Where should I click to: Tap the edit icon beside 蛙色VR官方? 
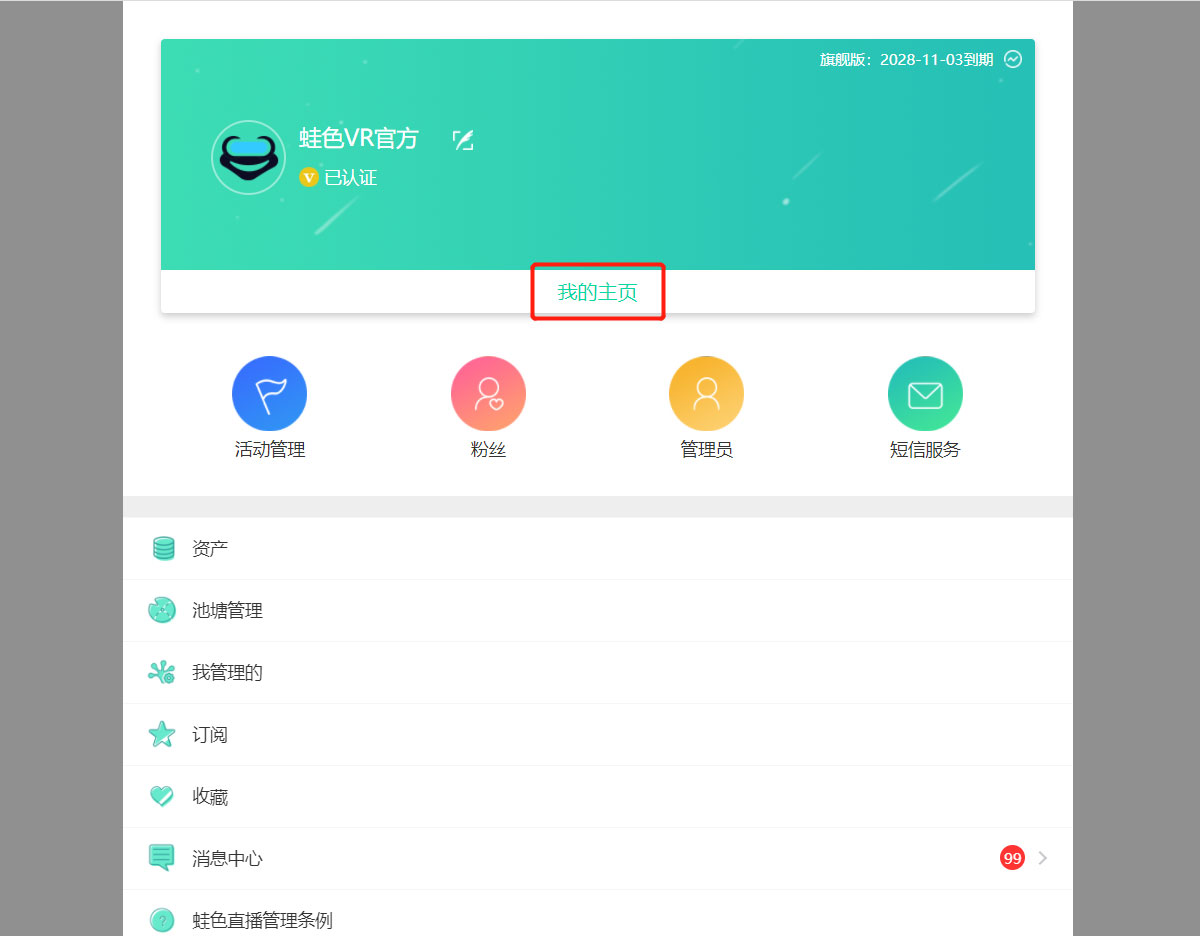[463, 140]
